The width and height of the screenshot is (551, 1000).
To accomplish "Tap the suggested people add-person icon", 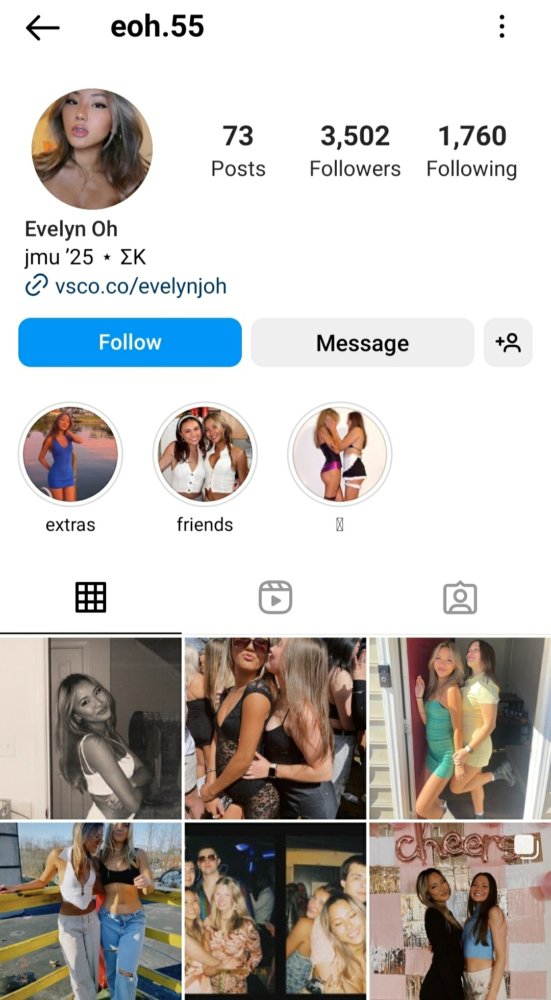I will click(x=508, y=342).
